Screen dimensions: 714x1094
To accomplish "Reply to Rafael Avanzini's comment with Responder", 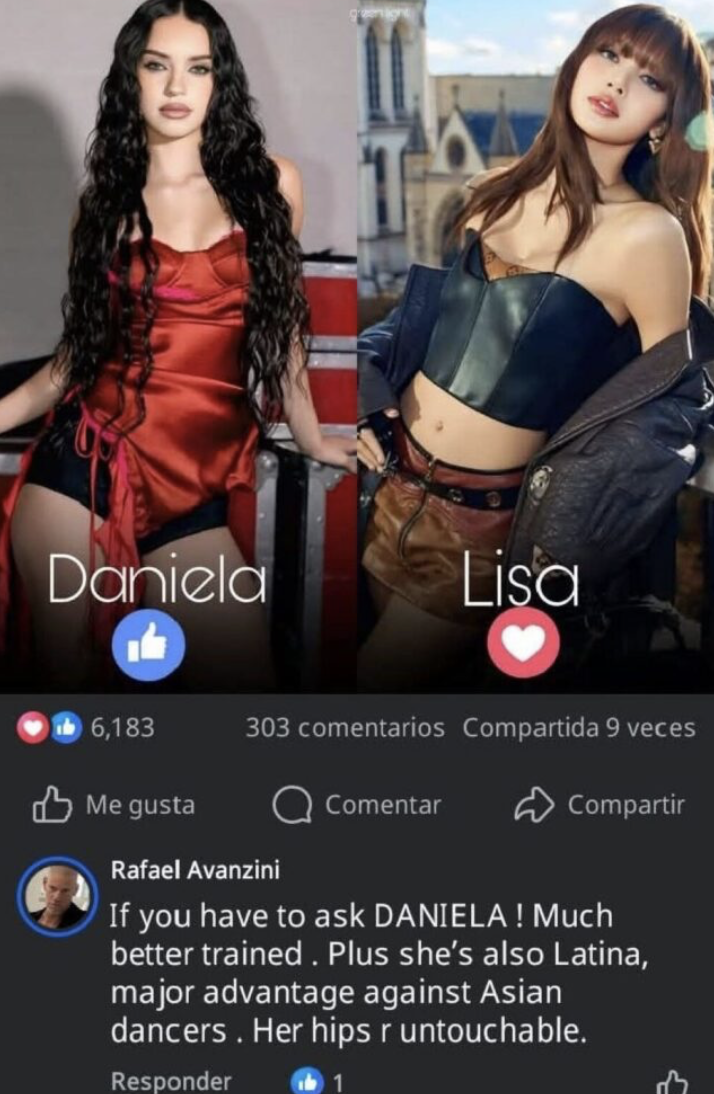I will pyautogui.click(x=171, y=1080).
